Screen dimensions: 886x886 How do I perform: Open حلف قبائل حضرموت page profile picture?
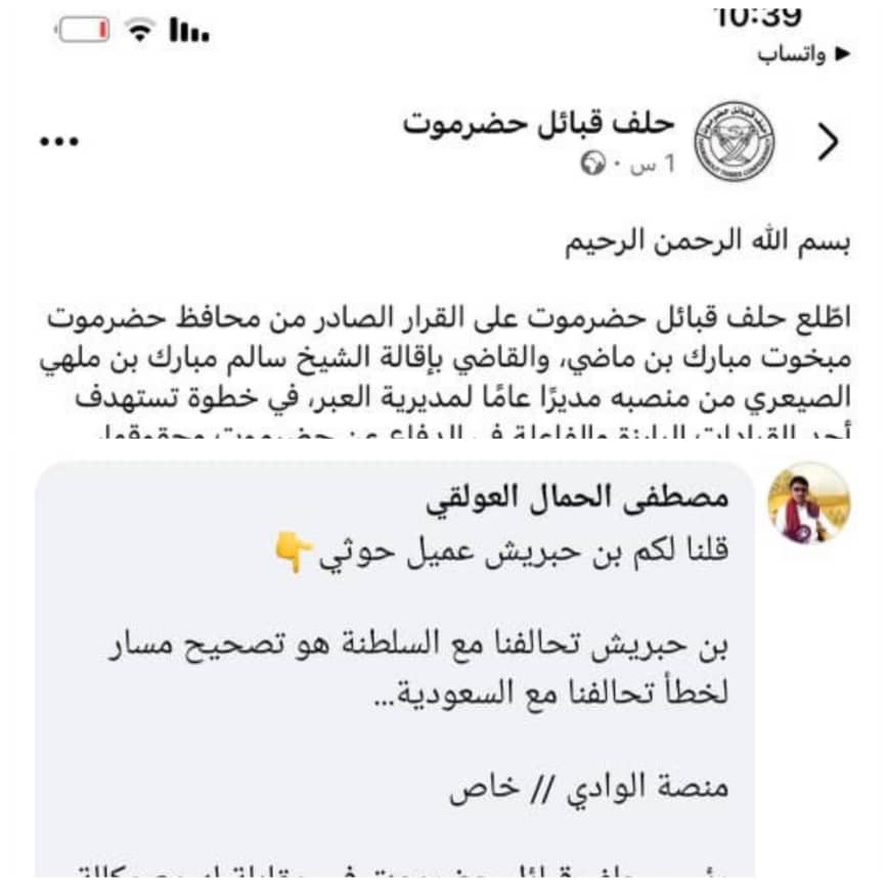click(734, 141)
